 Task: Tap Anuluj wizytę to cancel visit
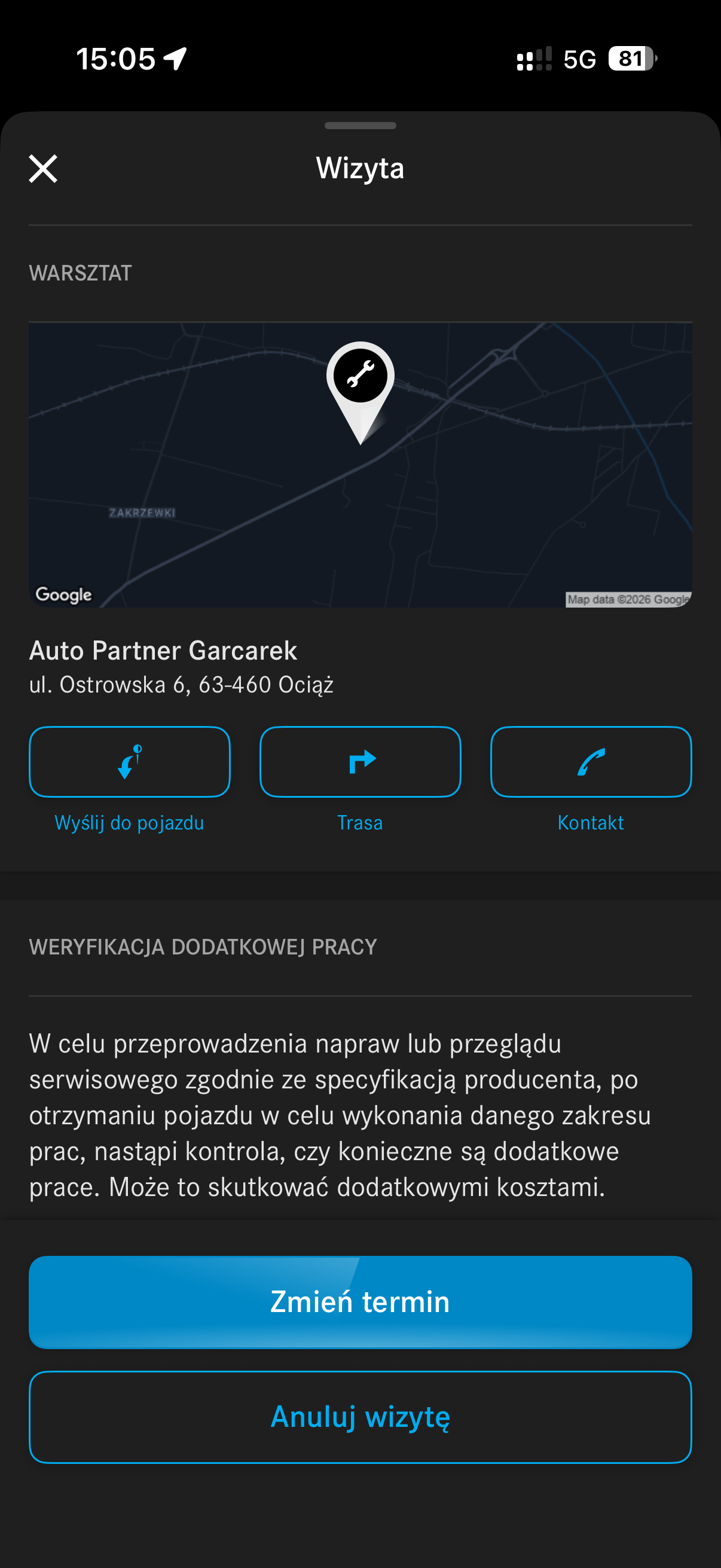(360, 1417)
